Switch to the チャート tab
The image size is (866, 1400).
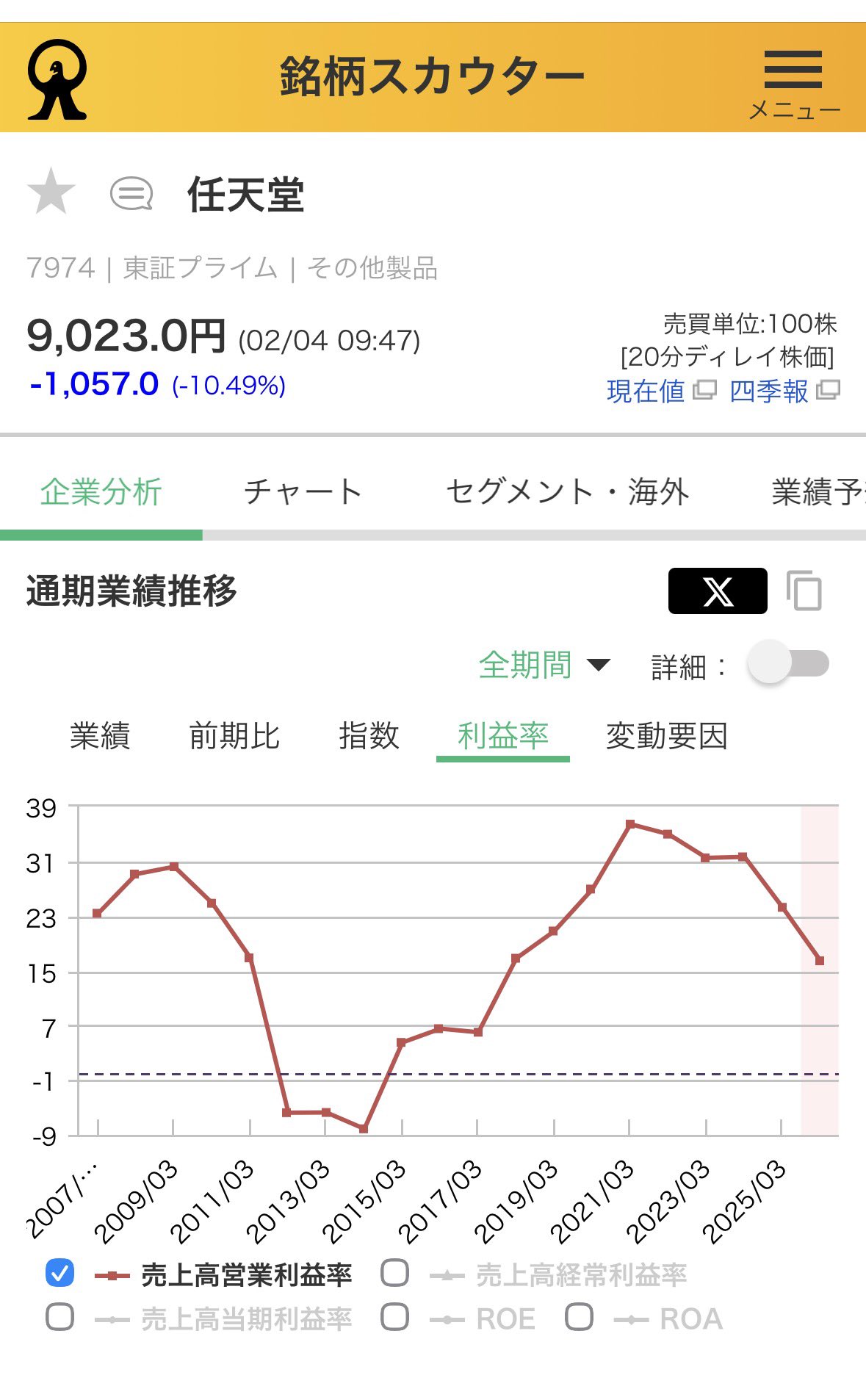pos(303,492)
